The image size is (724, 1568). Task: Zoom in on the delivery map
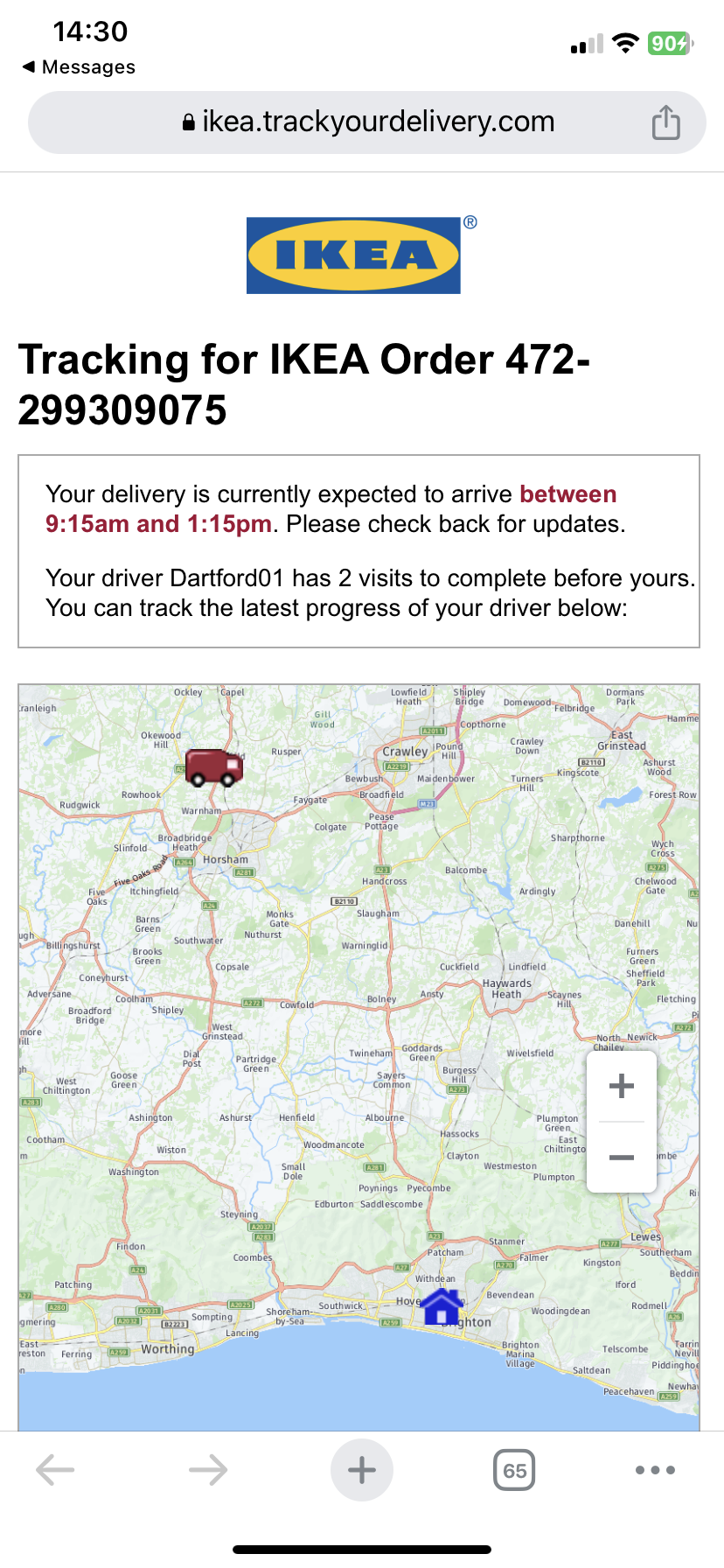[x=622, y=1087]
